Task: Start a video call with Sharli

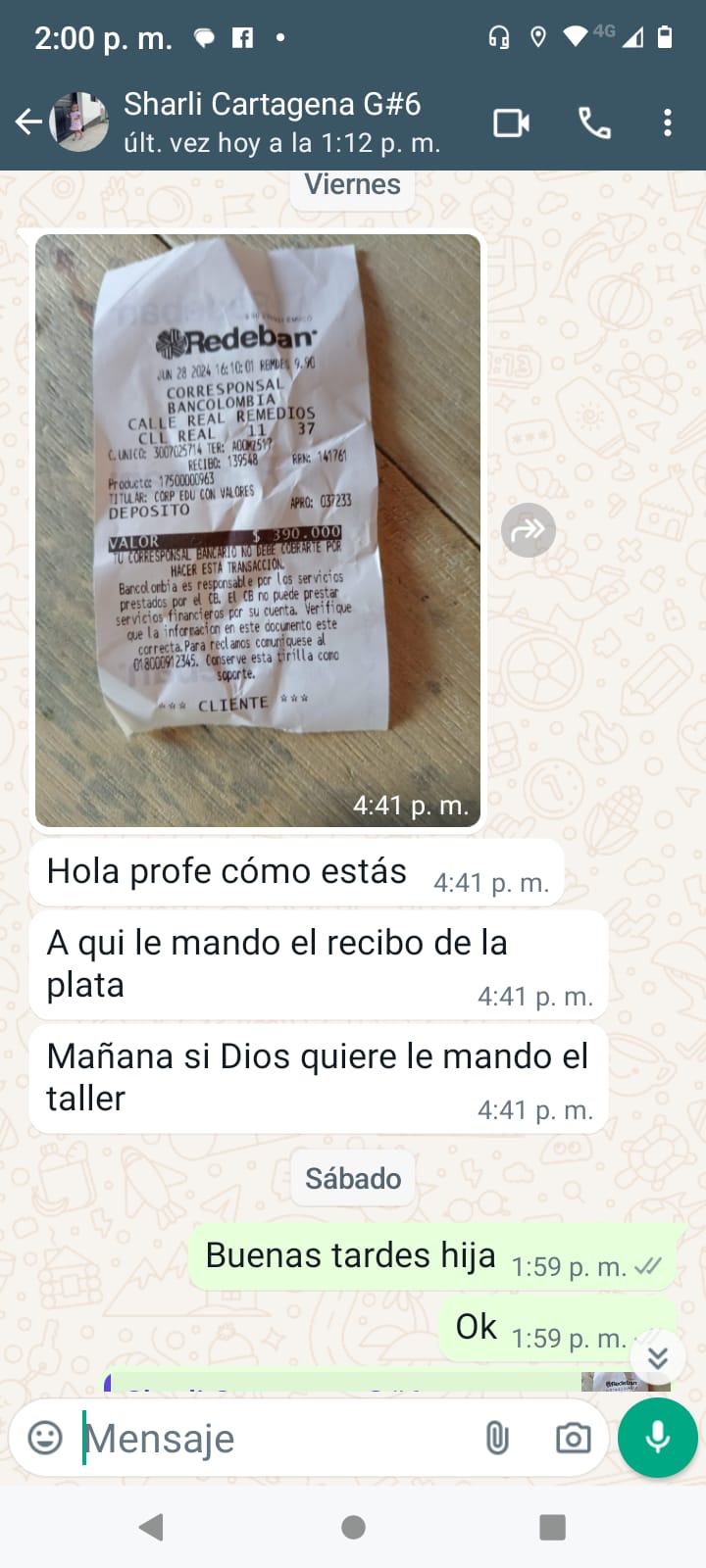Action: click(511, 123)
